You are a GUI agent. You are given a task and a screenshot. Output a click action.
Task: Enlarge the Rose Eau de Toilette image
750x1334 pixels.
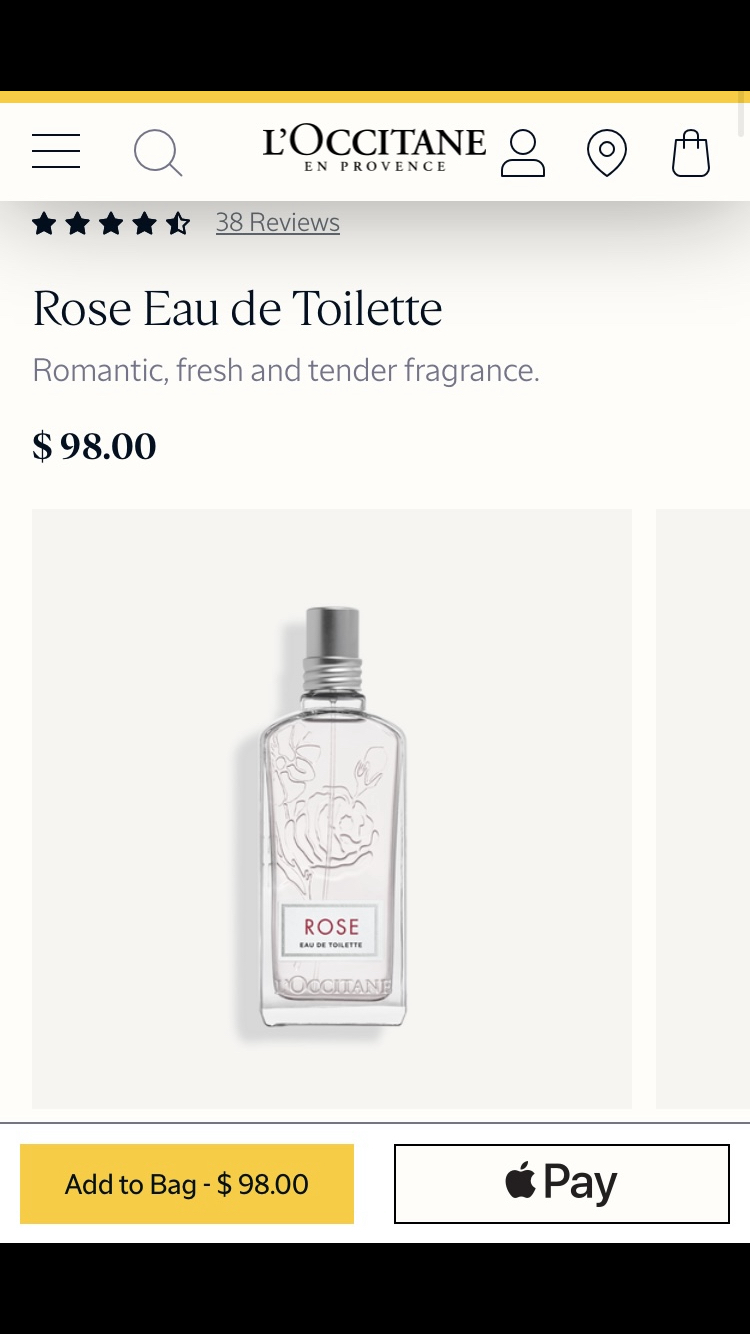(x=332, y=808)
